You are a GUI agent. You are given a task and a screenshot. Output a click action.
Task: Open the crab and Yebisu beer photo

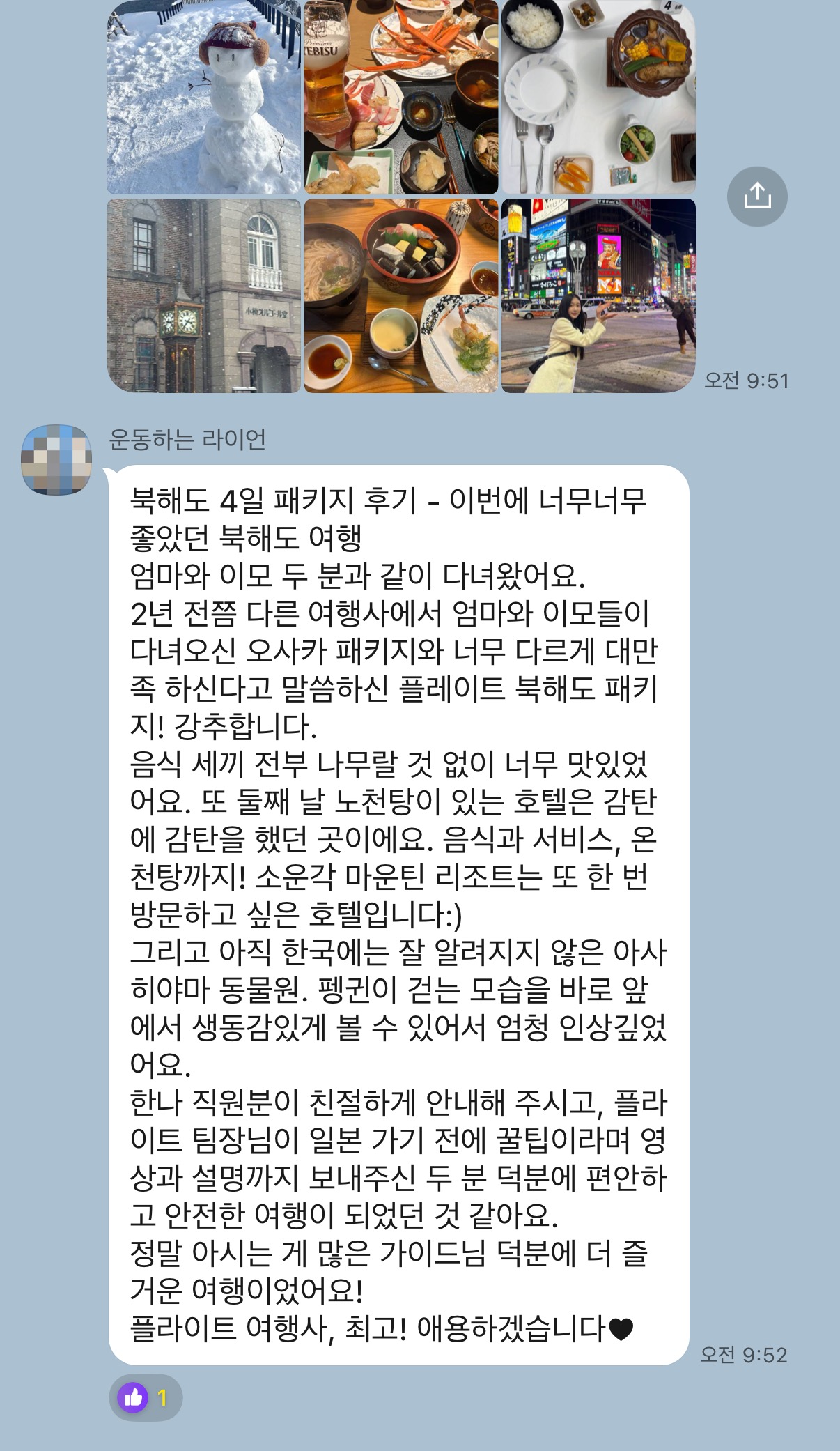point(400,97)
